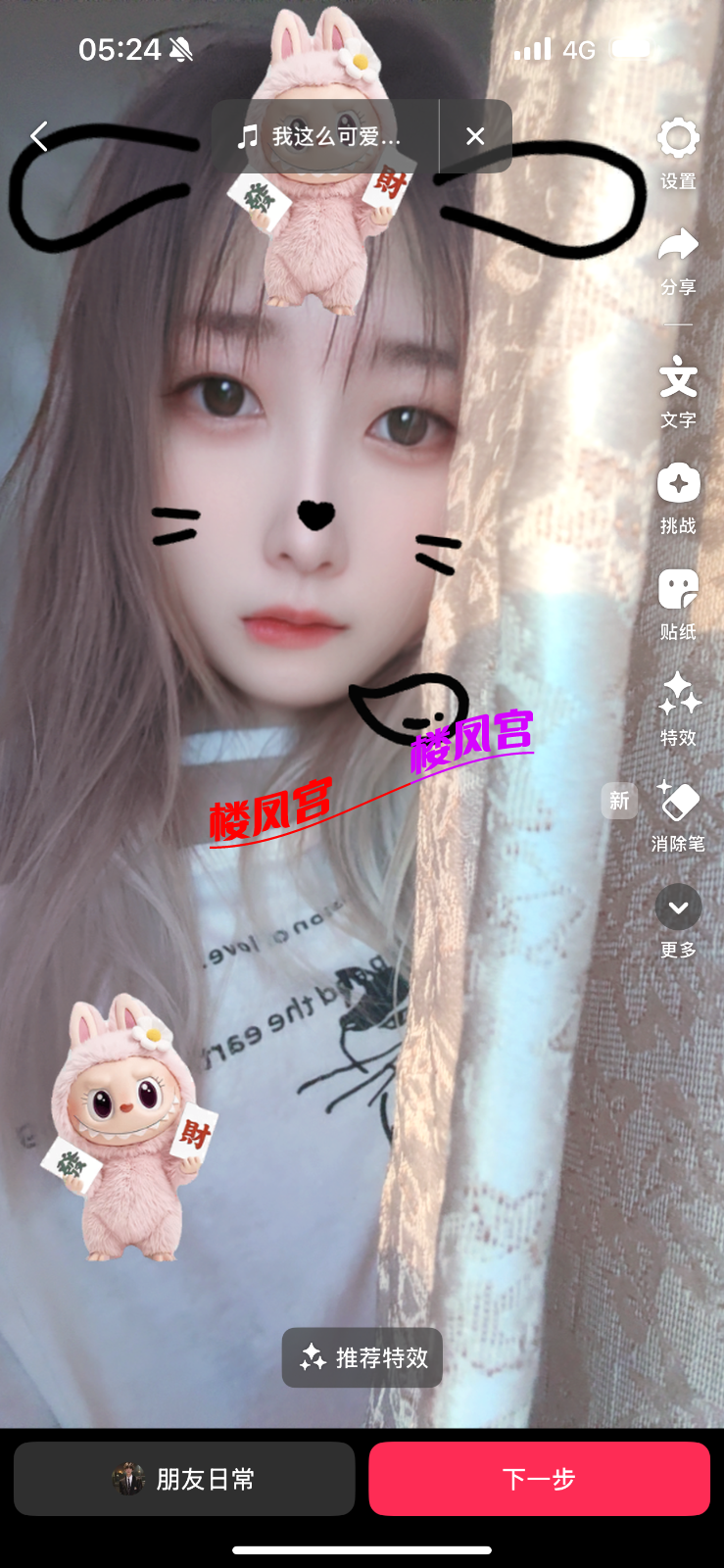Open 推荐特效 recommended effects

point(362,1357)
